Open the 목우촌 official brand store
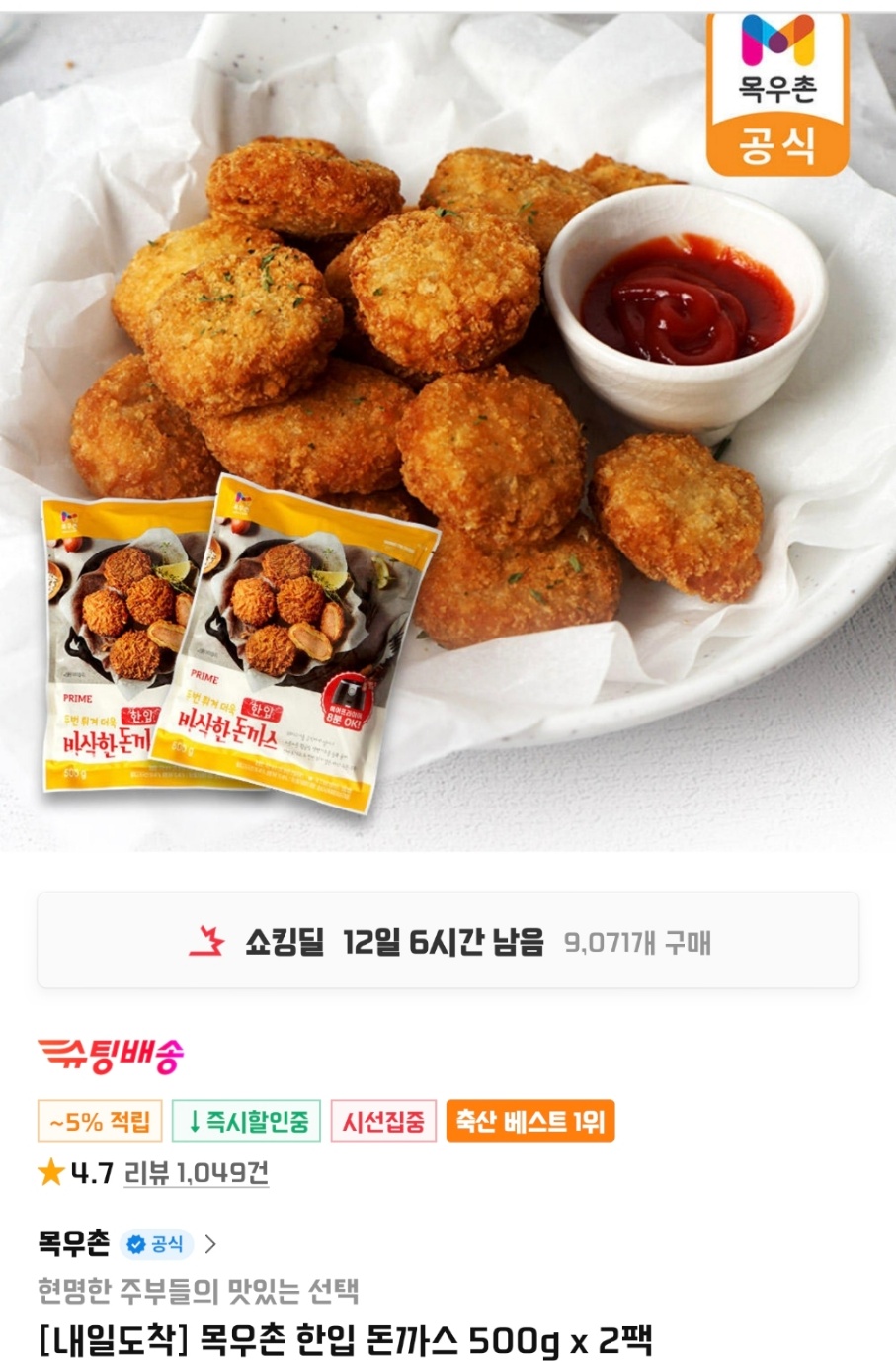Image resolution: width=896 pixels, height=1361 pixels. coord(126,1243)
